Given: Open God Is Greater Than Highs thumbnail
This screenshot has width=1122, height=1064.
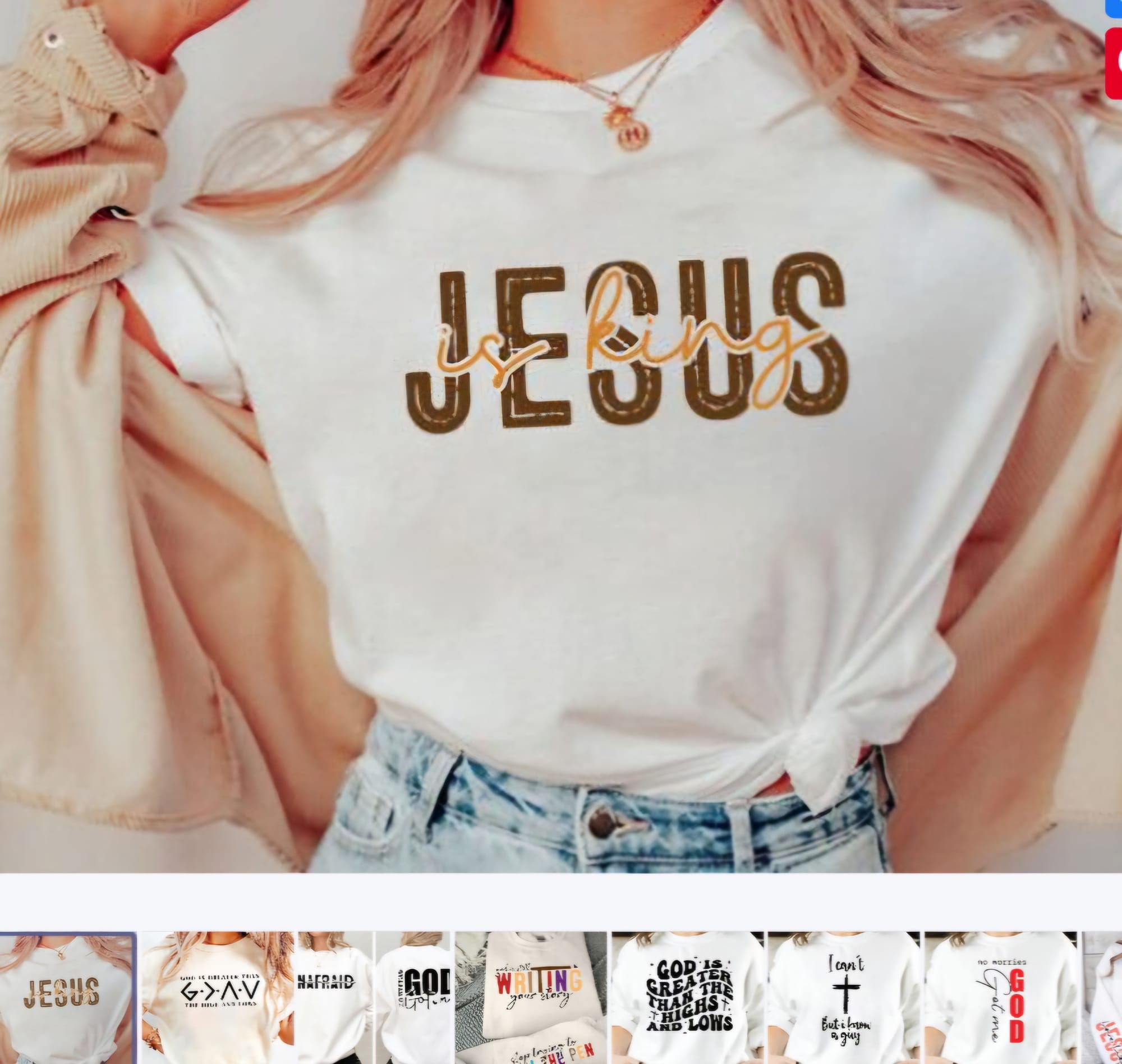Looking at the screenshot, I should [688, 997].
